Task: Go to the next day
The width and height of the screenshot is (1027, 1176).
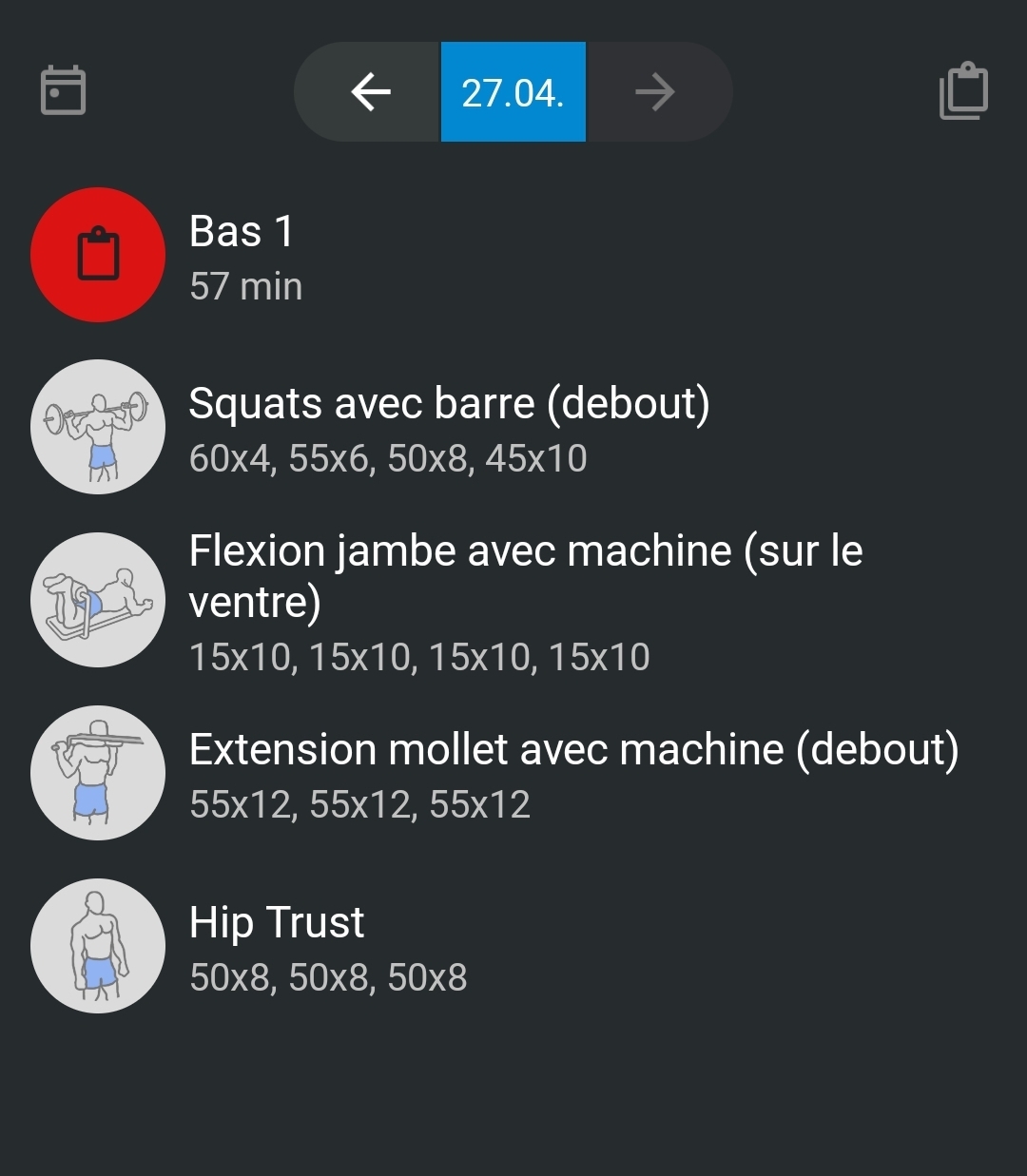Action: point(654,92)
